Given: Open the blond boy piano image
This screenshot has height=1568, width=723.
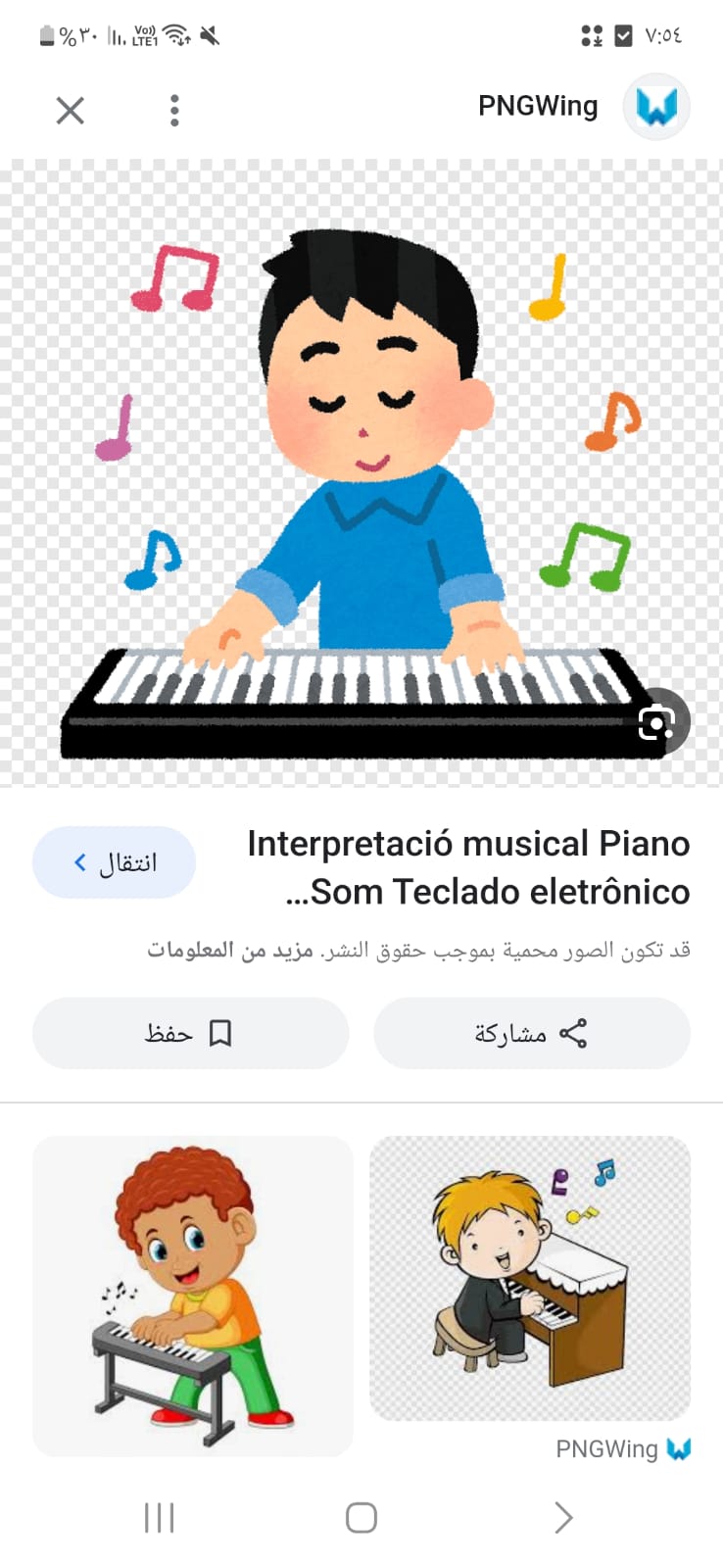Looking at the screenshot, I should tap(530, 1278).
